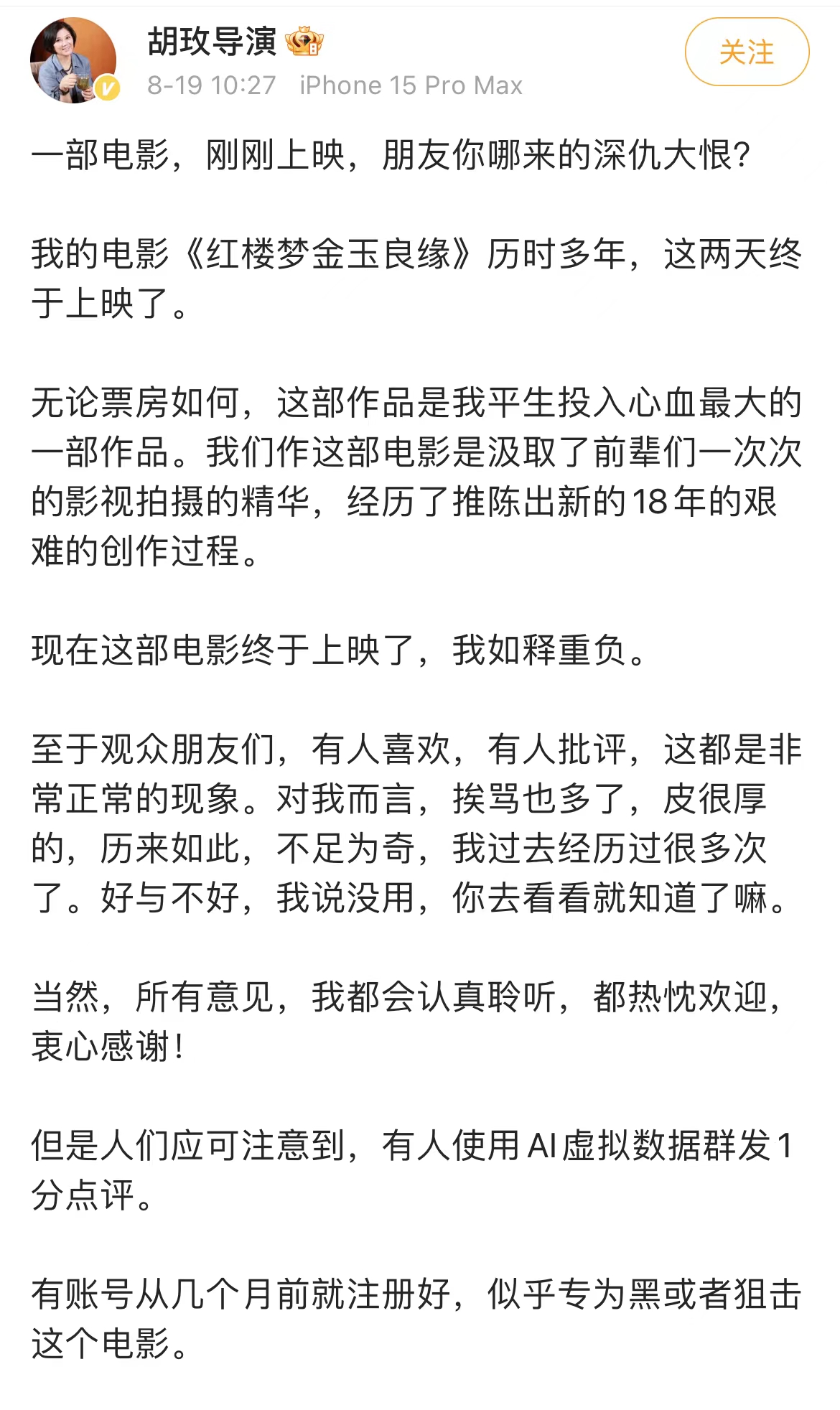Viewport: 840px width, 1410px height.
Task: Open the username 胡玫导演
Action: tap(212, 42)
